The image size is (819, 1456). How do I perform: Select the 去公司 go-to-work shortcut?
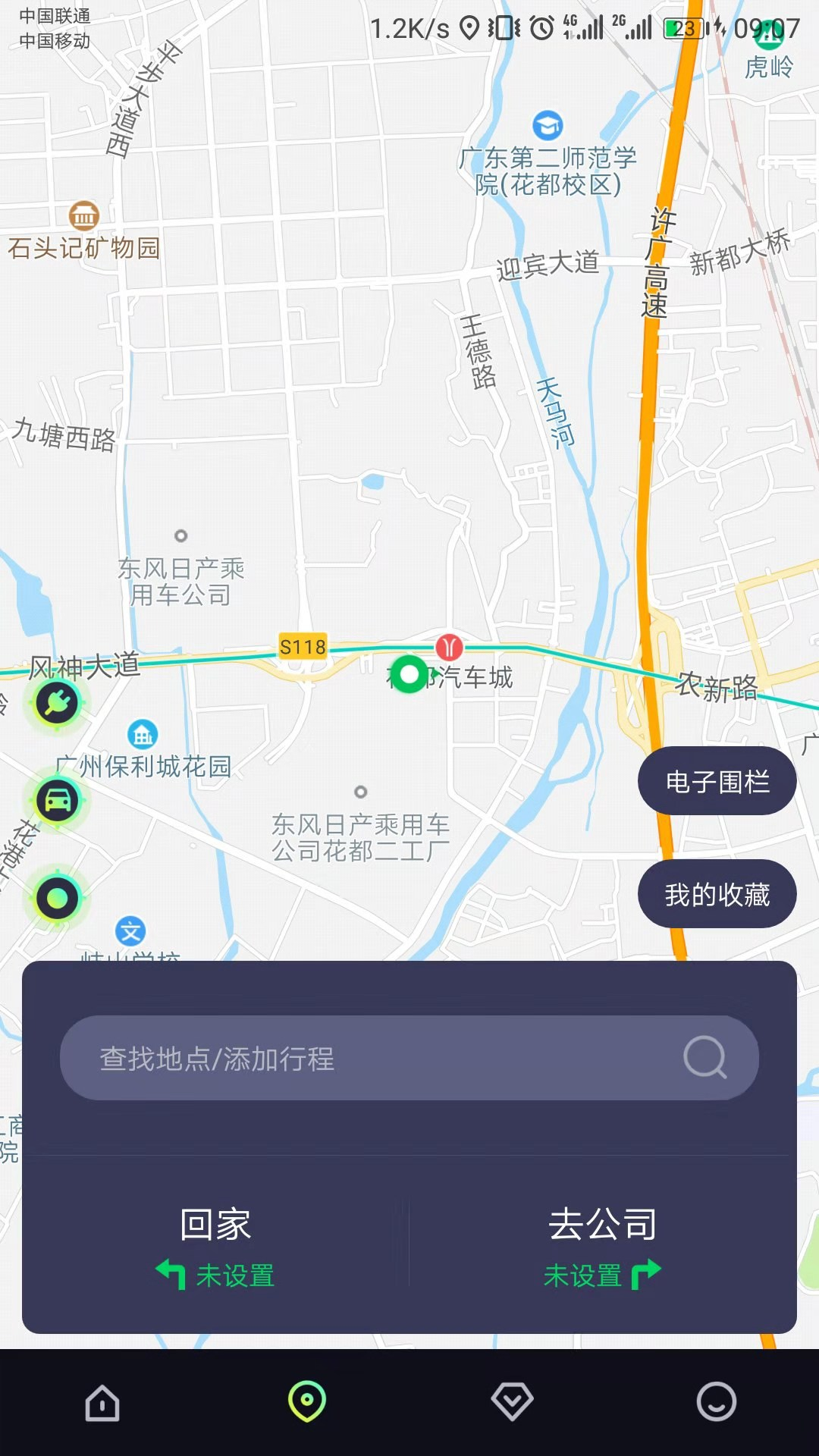[x=603, y=1245]
